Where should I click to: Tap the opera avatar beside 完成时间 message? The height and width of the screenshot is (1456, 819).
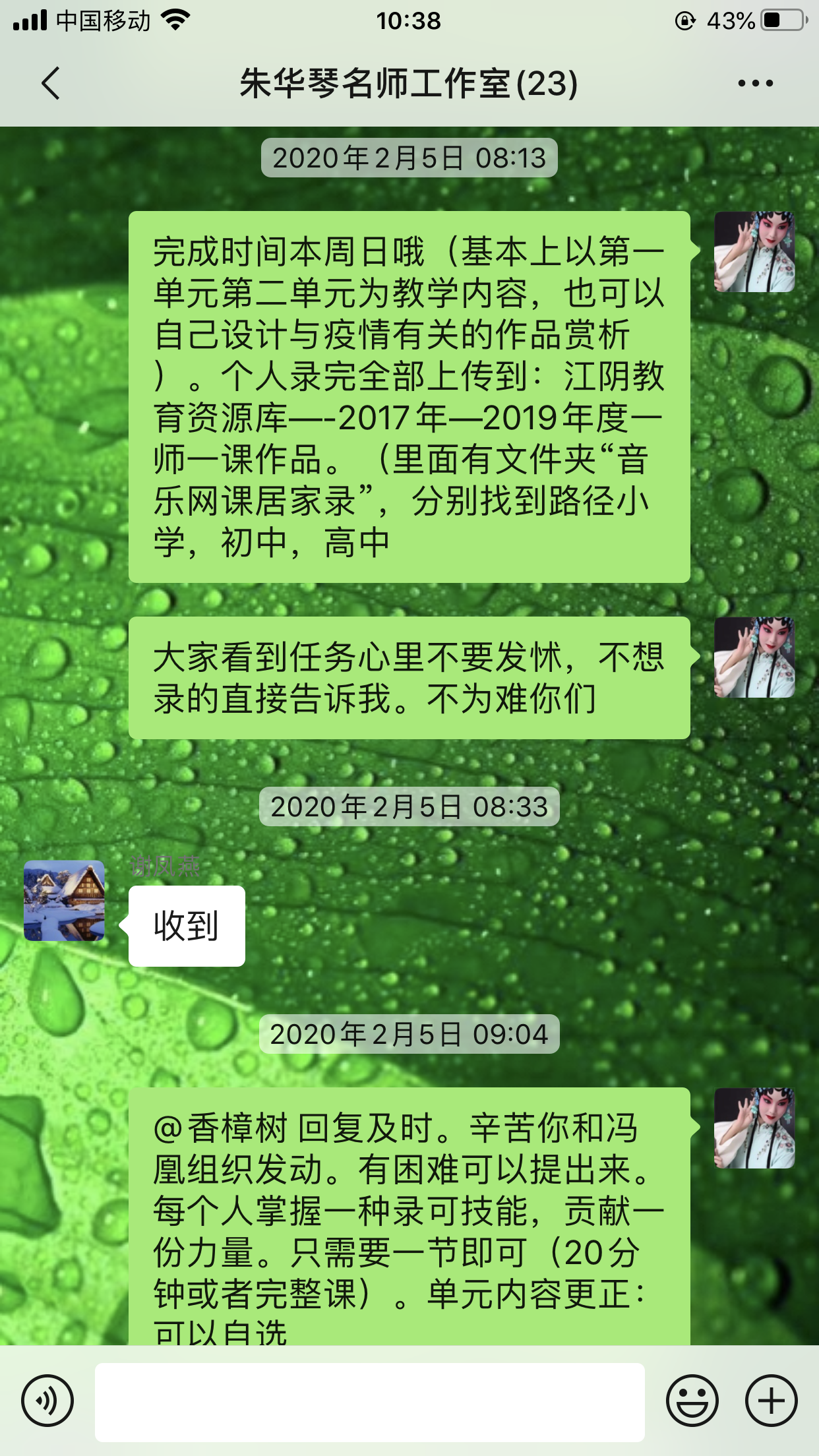(754, 253)
